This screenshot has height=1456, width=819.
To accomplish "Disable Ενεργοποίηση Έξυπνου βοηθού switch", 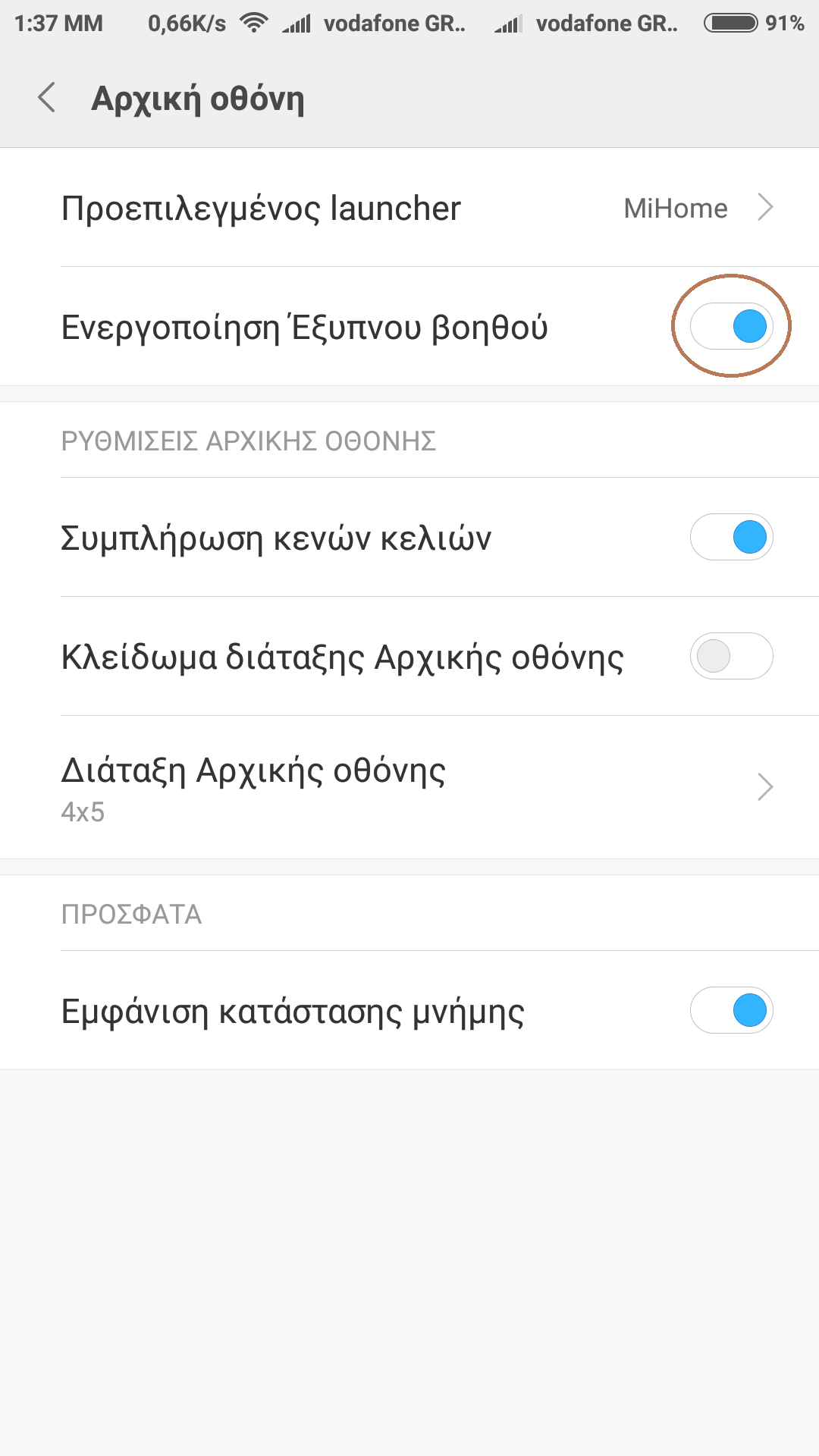I will [731, 327].
